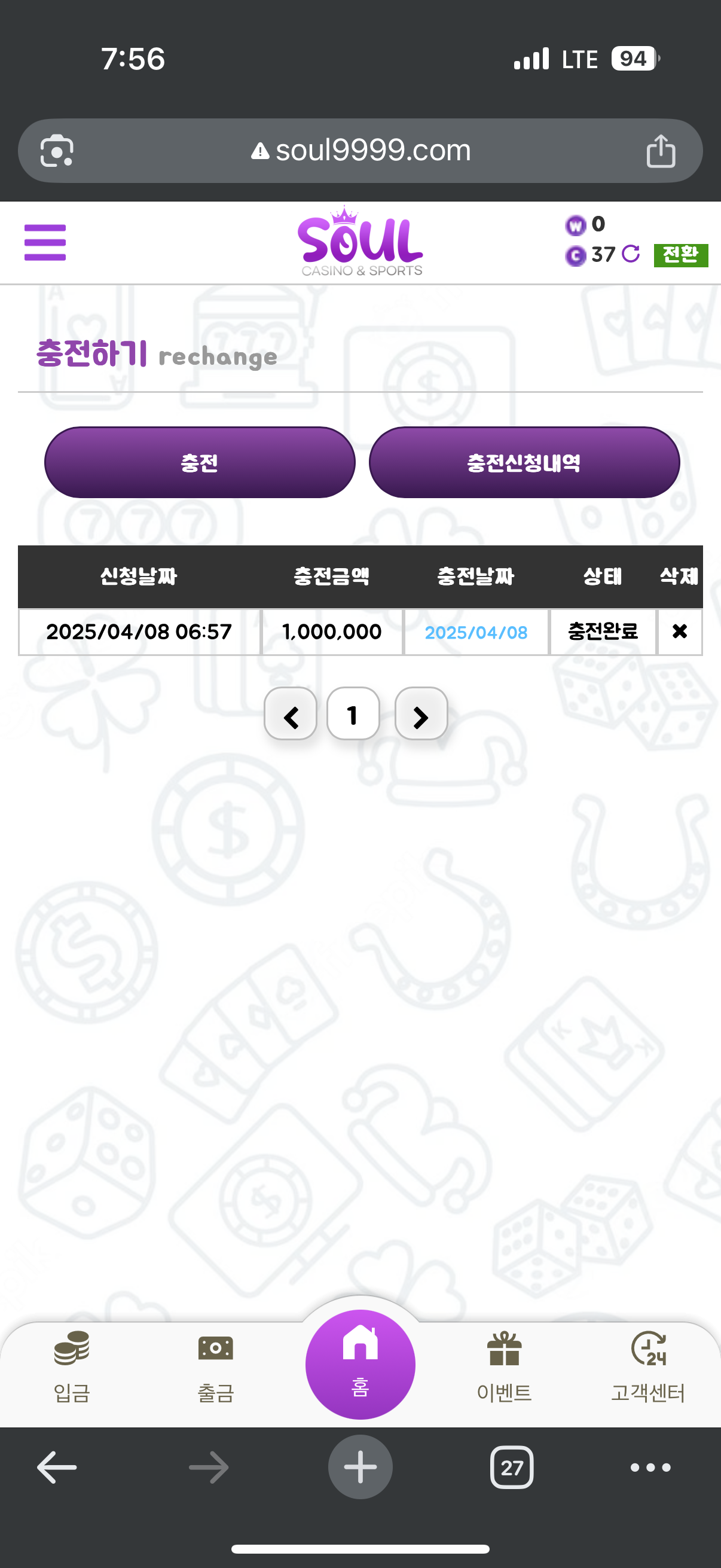Open the lens search icon in address bar
The width and height of the screenshot is (721, 1568).
(57, 151)
